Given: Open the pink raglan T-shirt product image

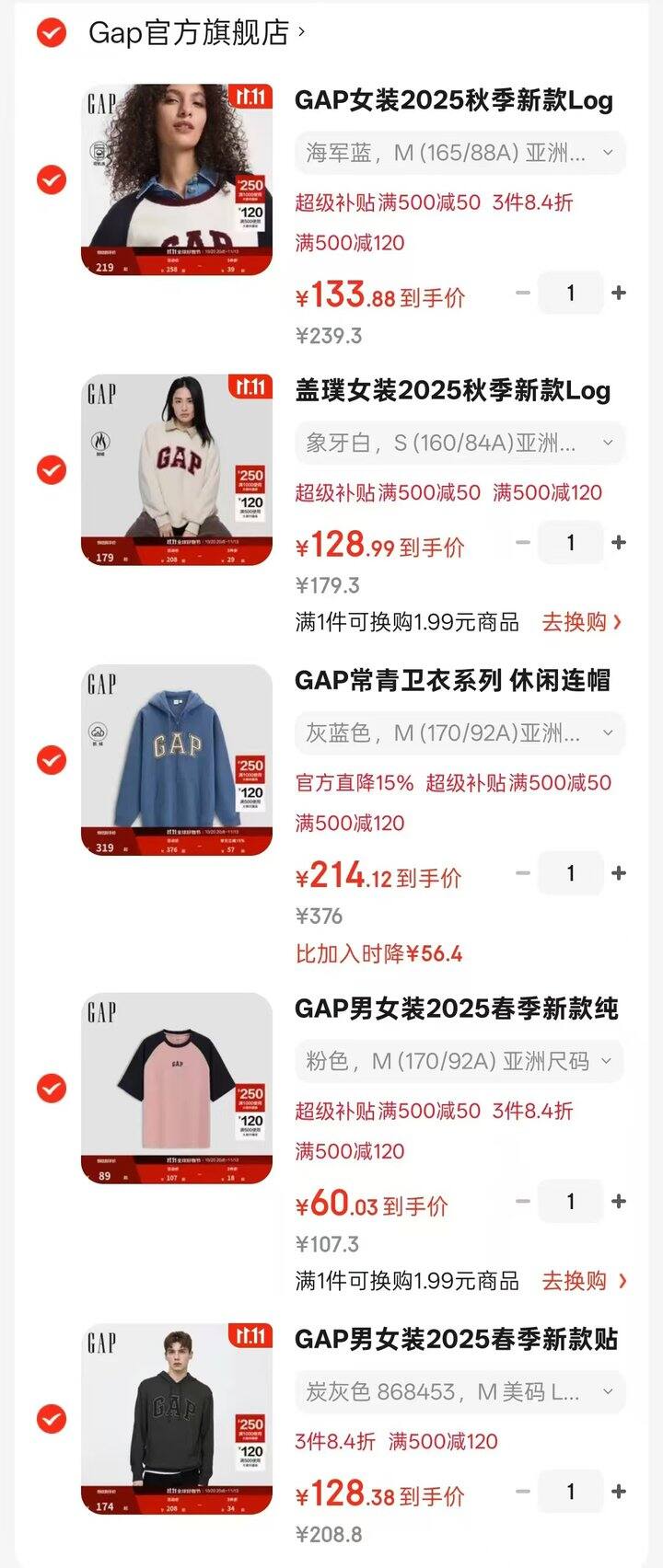Looking at the screenshot, I should coord(177,1088).
